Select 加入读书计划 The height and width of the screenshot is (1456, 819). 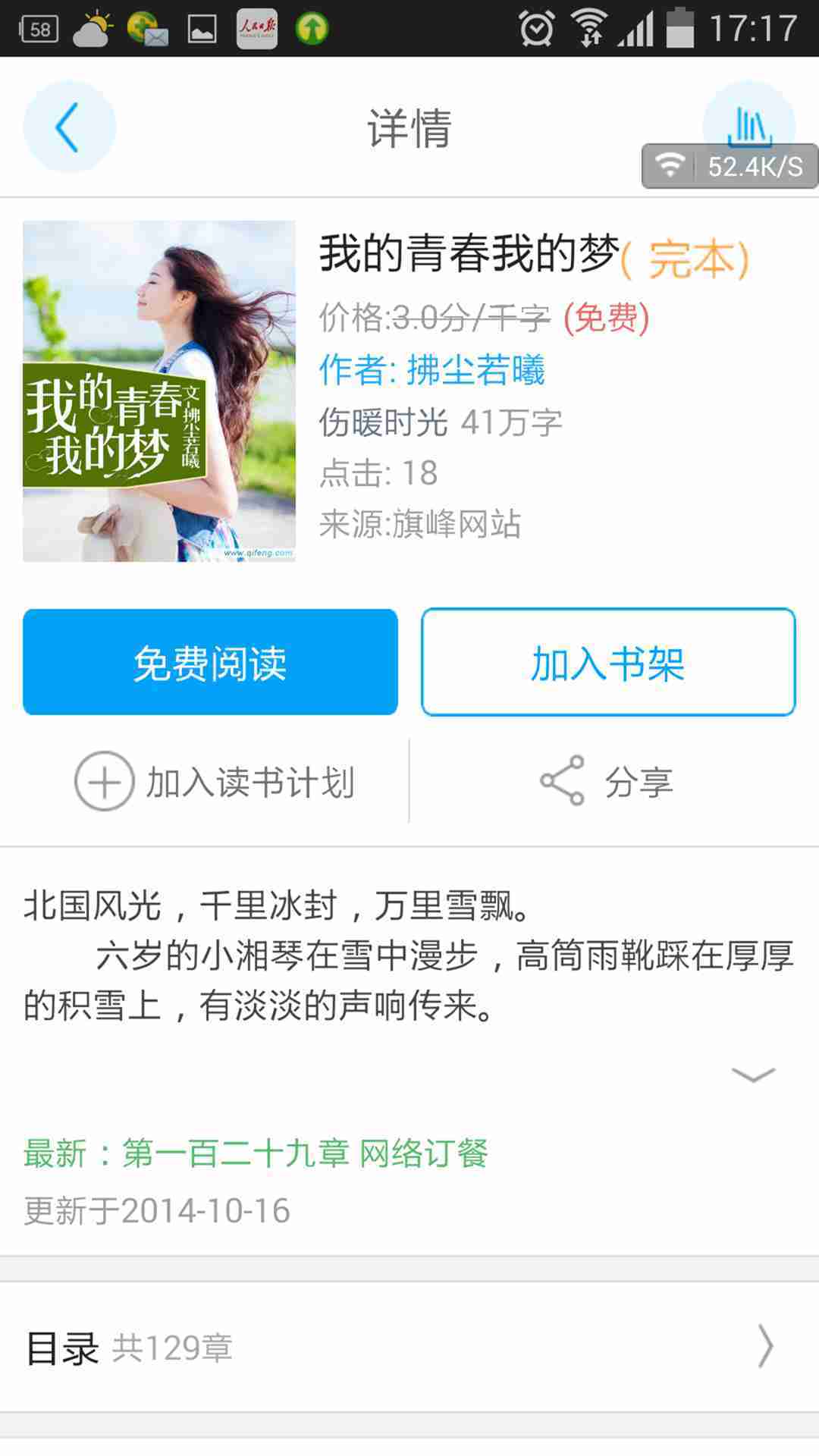pyautogui.click(x=215, y=782)
